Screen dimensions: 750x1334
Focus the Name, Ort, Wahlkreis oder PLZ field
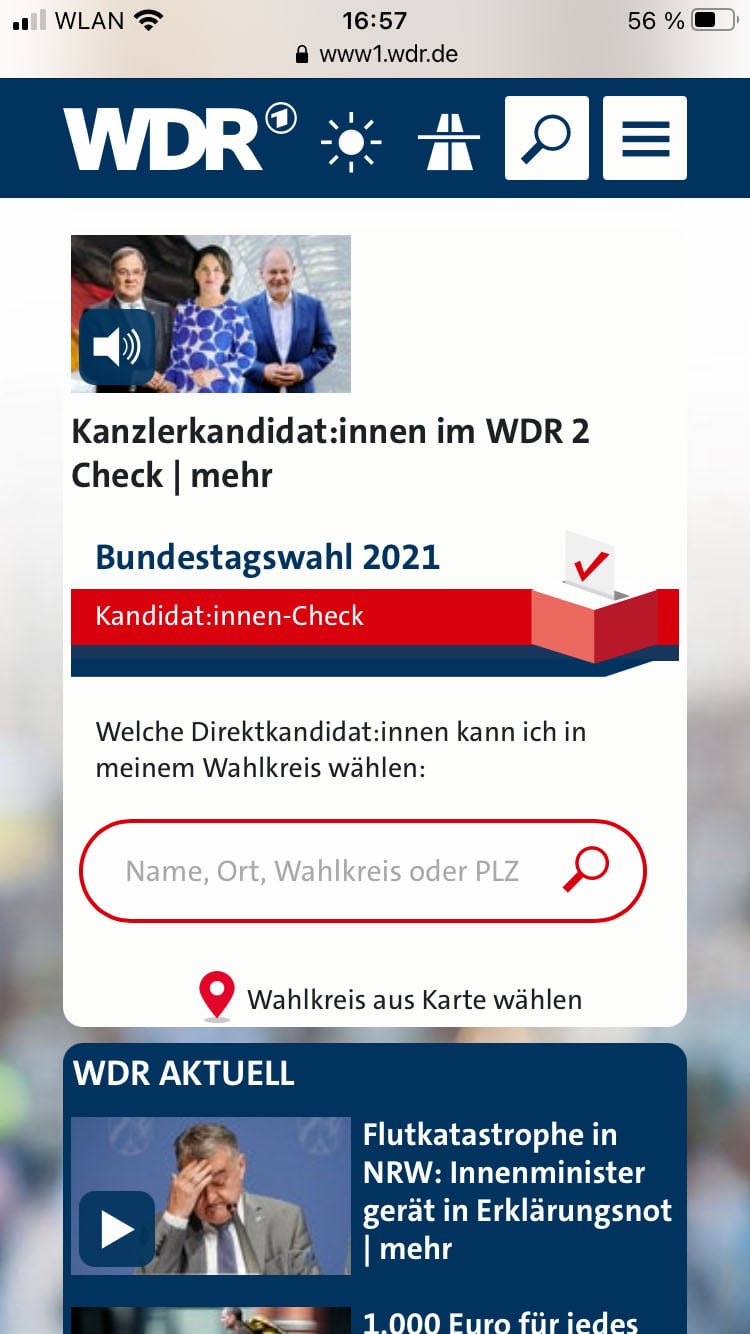[x=322, y=871]
